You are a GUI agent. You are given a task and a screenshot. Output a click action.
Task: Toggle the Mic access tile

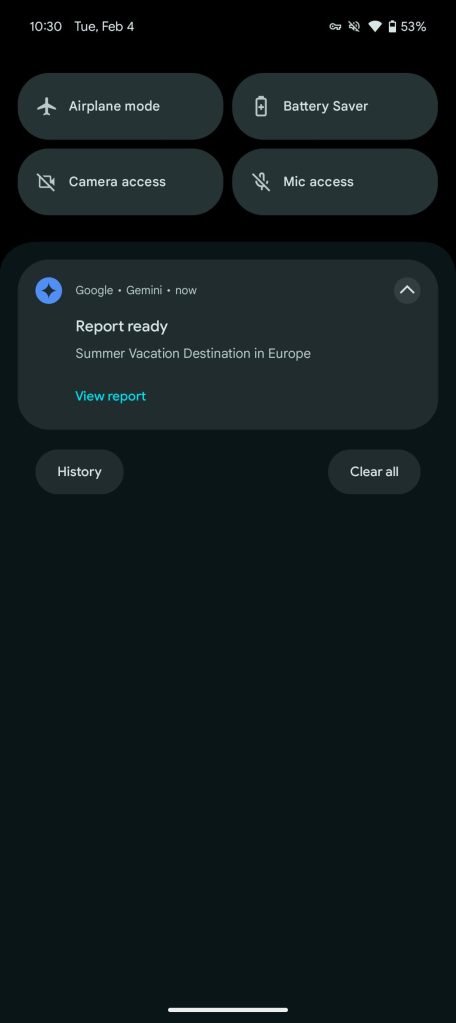[335, 182]
